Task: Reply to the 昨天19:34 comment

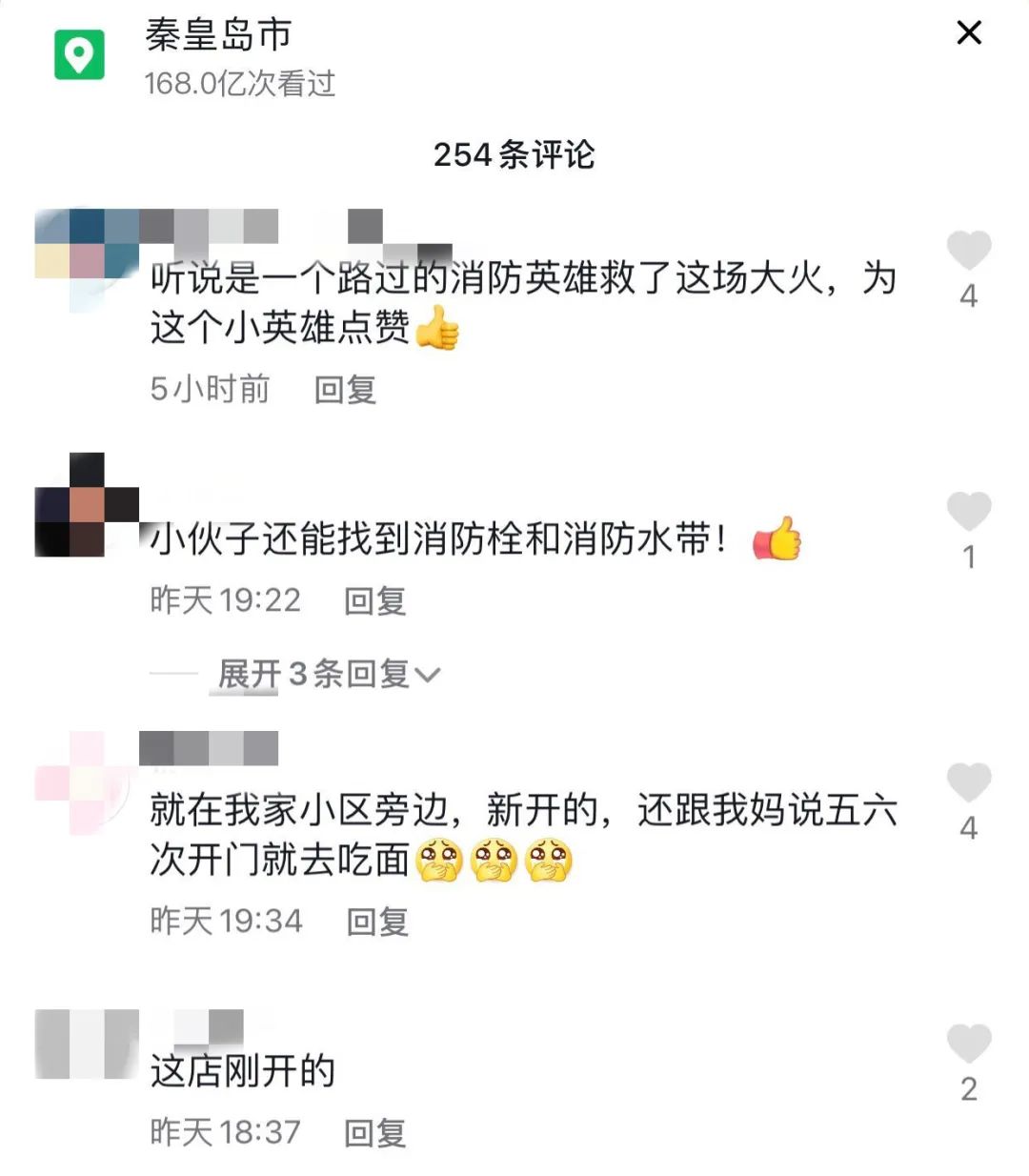Action: pyautogui.click(x=377, y=922)
